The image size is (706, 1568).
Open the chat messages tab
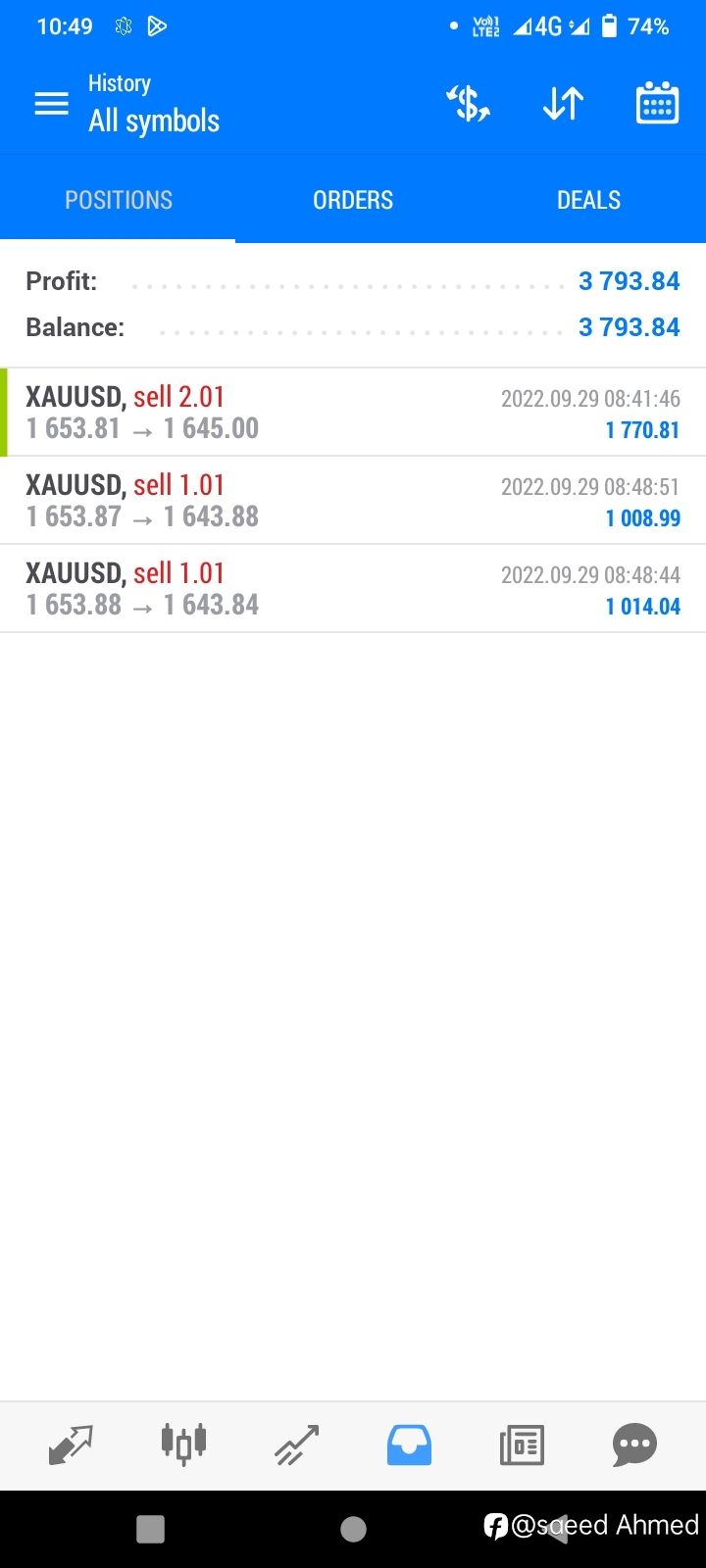click(x=634, y=1445)
